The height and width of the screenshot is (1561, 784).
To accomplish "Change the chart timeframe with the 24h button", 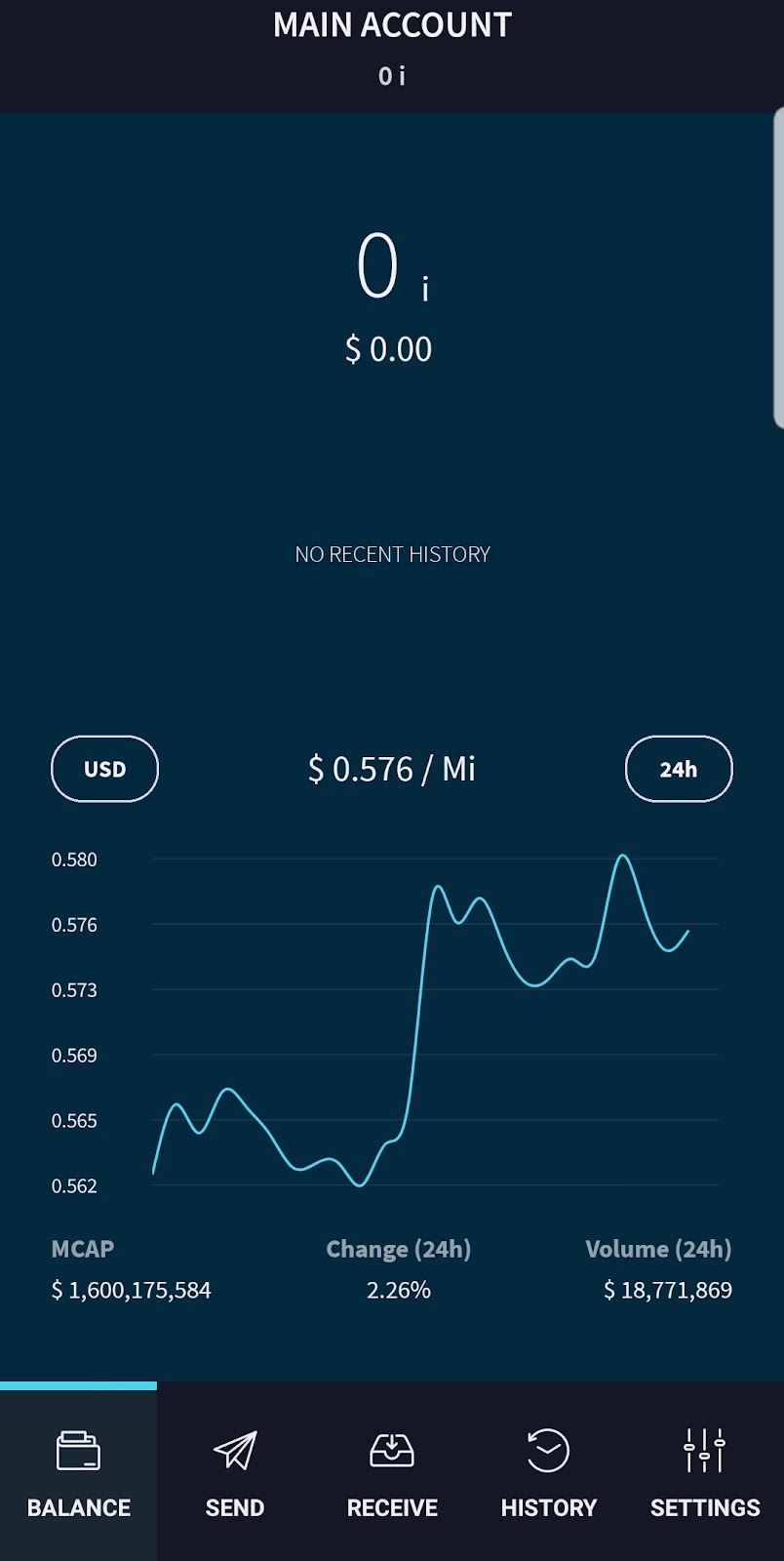I will point(678,769).
